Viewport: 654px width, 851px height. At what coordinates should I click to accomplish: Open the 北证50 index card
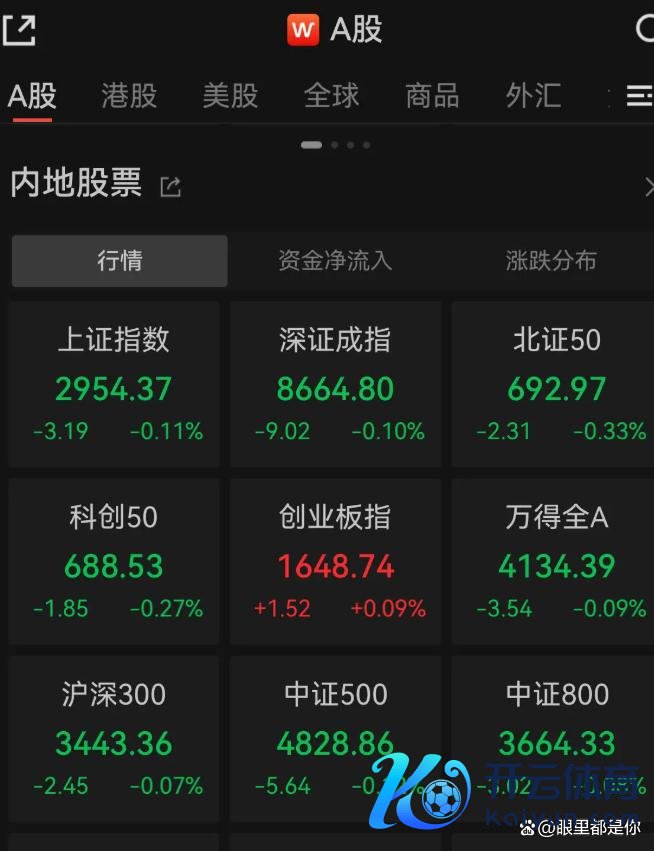coord(555,385)
